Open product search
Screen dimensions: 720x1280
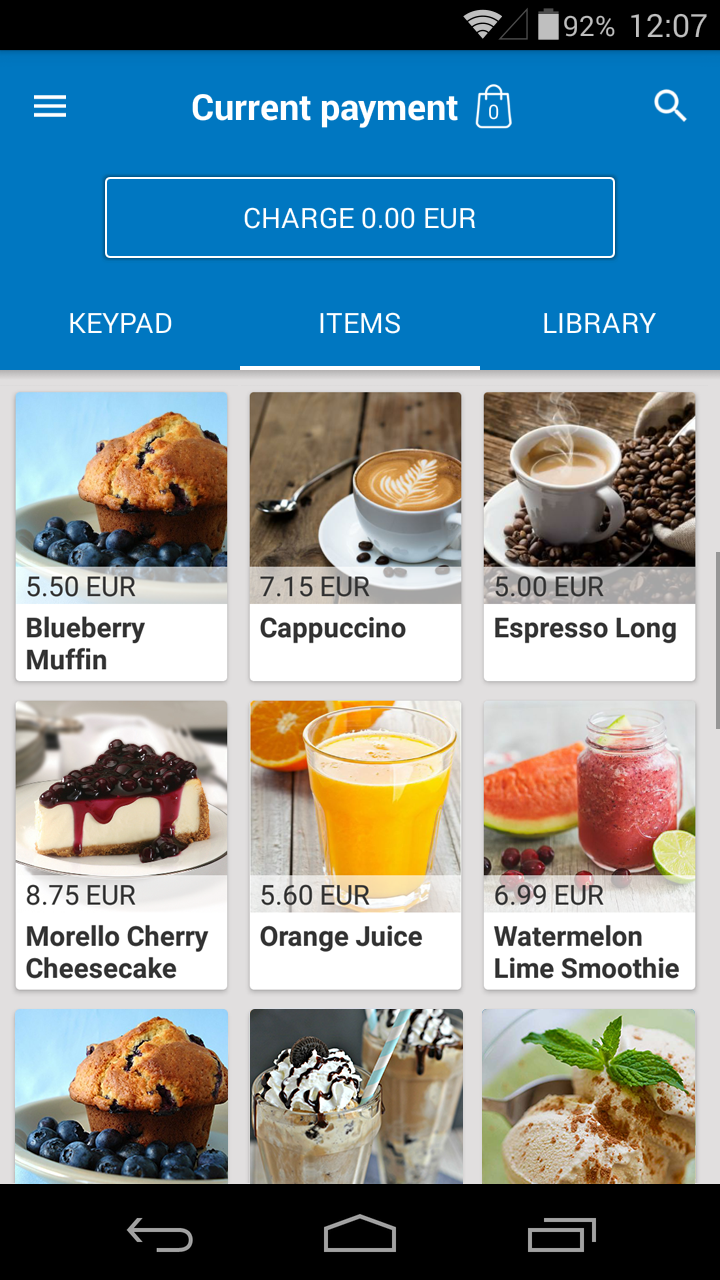pyautogui.click(x=670, y=105)
